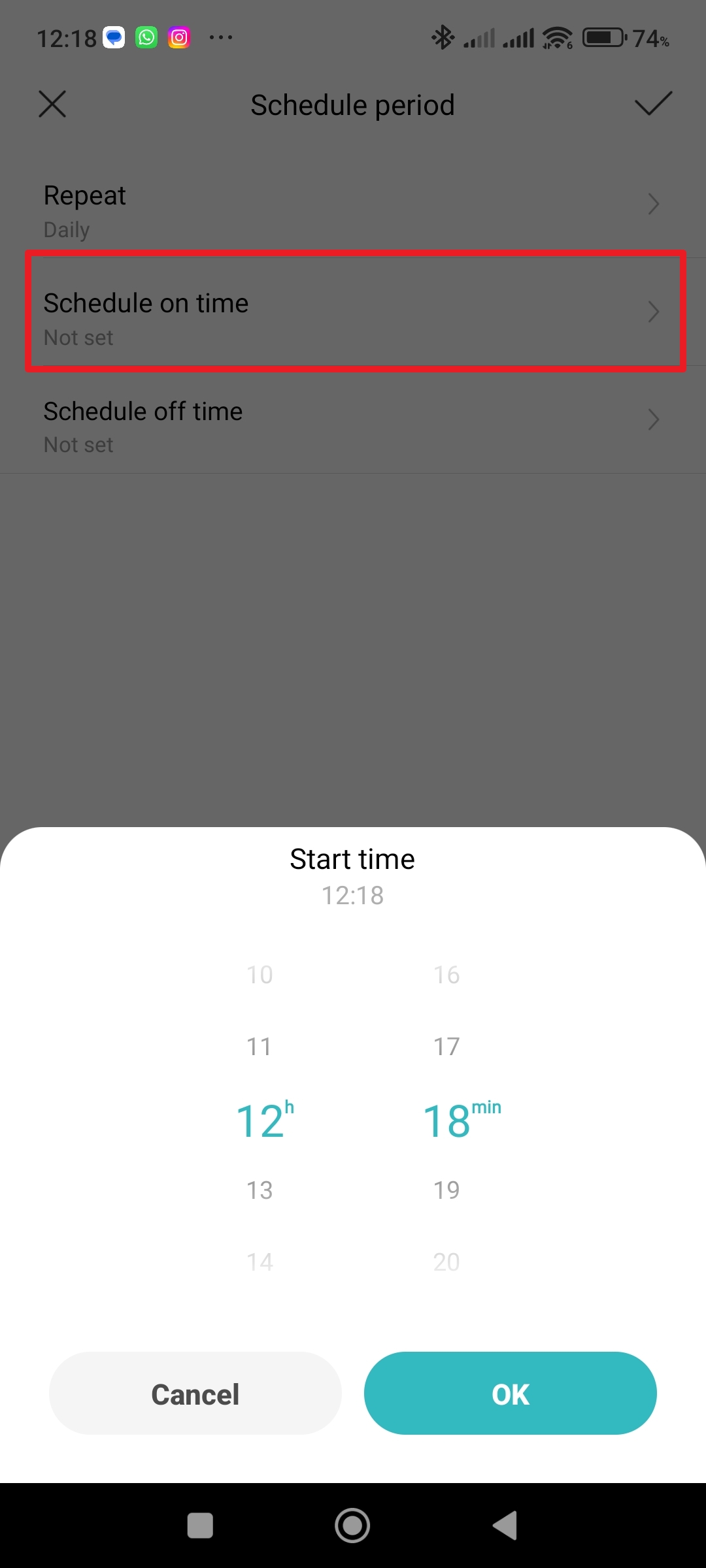The height and width of the screenshot is (1568, 706).
Task: Choose minute 20 in the picker
Action: pyautogui.click(x=446, y=1262)
